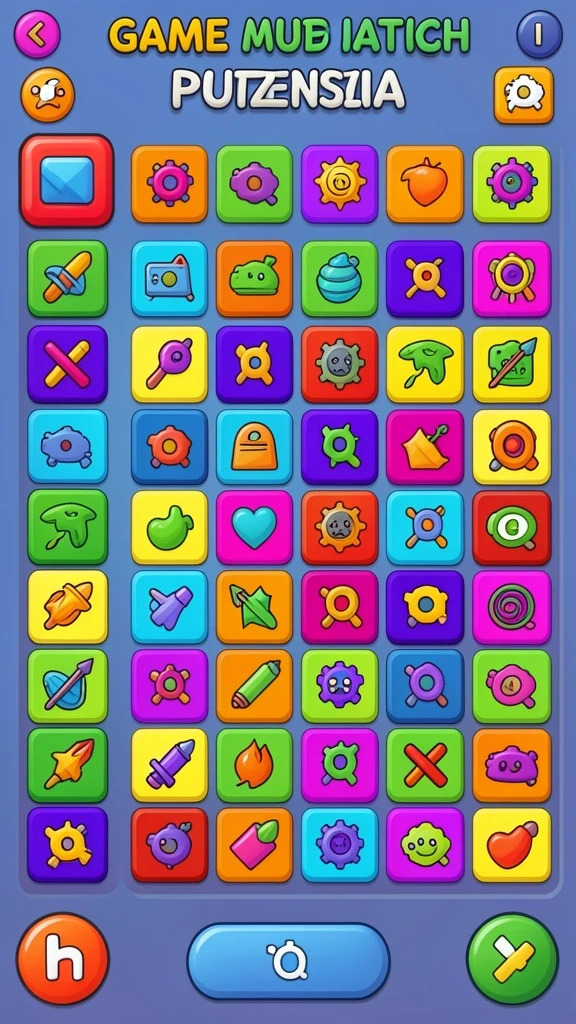The width and height of the screenshot is (576, 1024).
Task: Choose the orange tile with green crayon
Action: coord(255,686)
